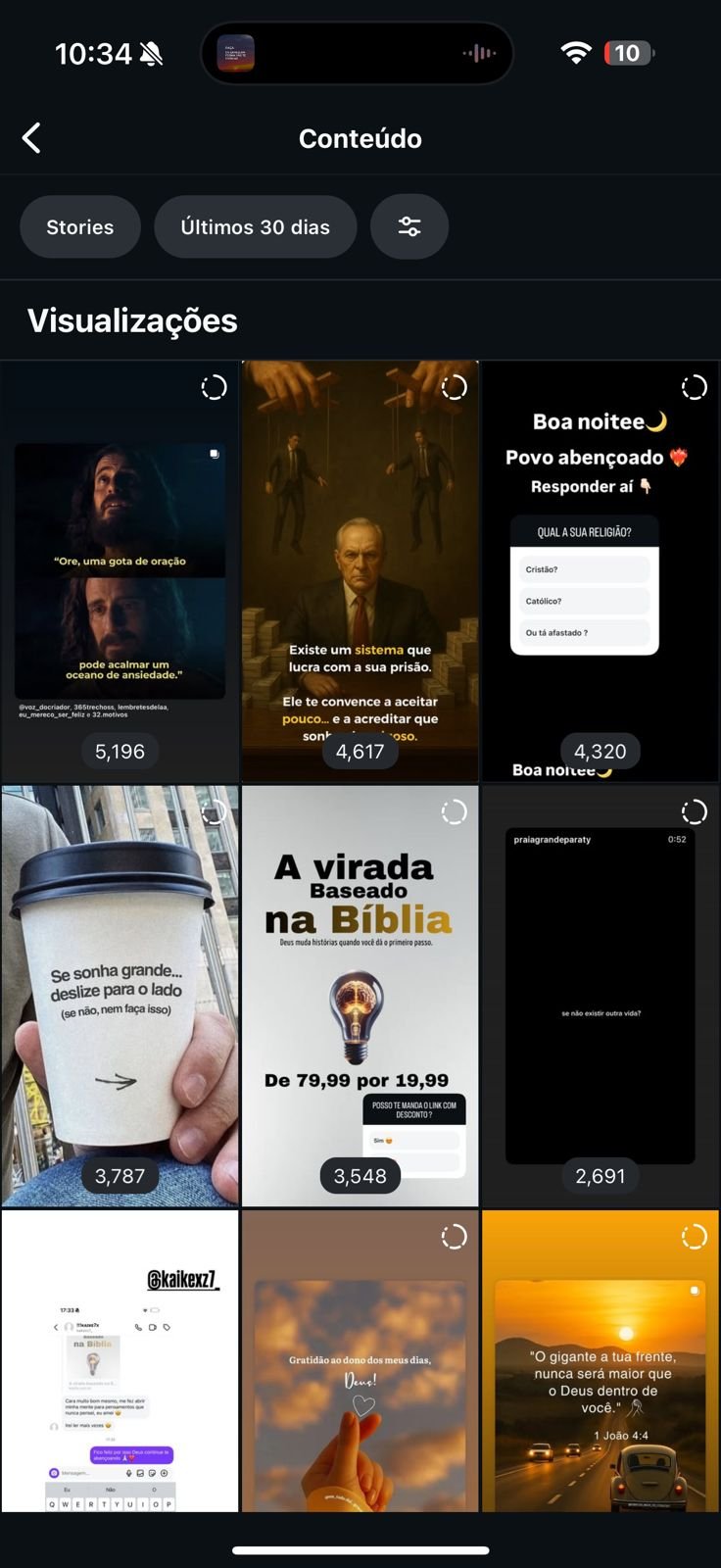
Task: Open the Stories content type filter
Action: coord(80,227)
